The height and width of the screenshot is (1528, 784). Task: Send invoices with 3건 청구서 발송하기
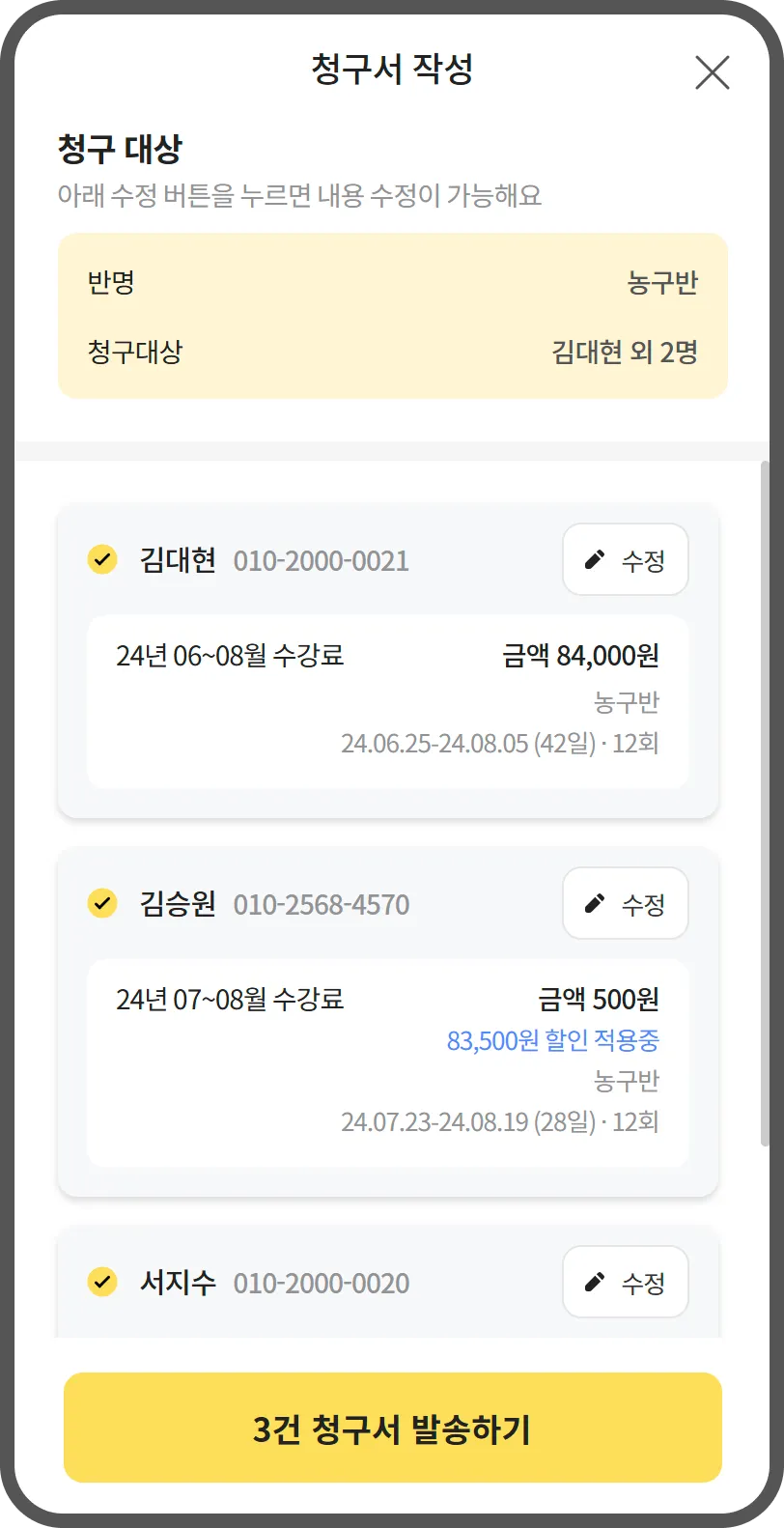point(392,1428)
